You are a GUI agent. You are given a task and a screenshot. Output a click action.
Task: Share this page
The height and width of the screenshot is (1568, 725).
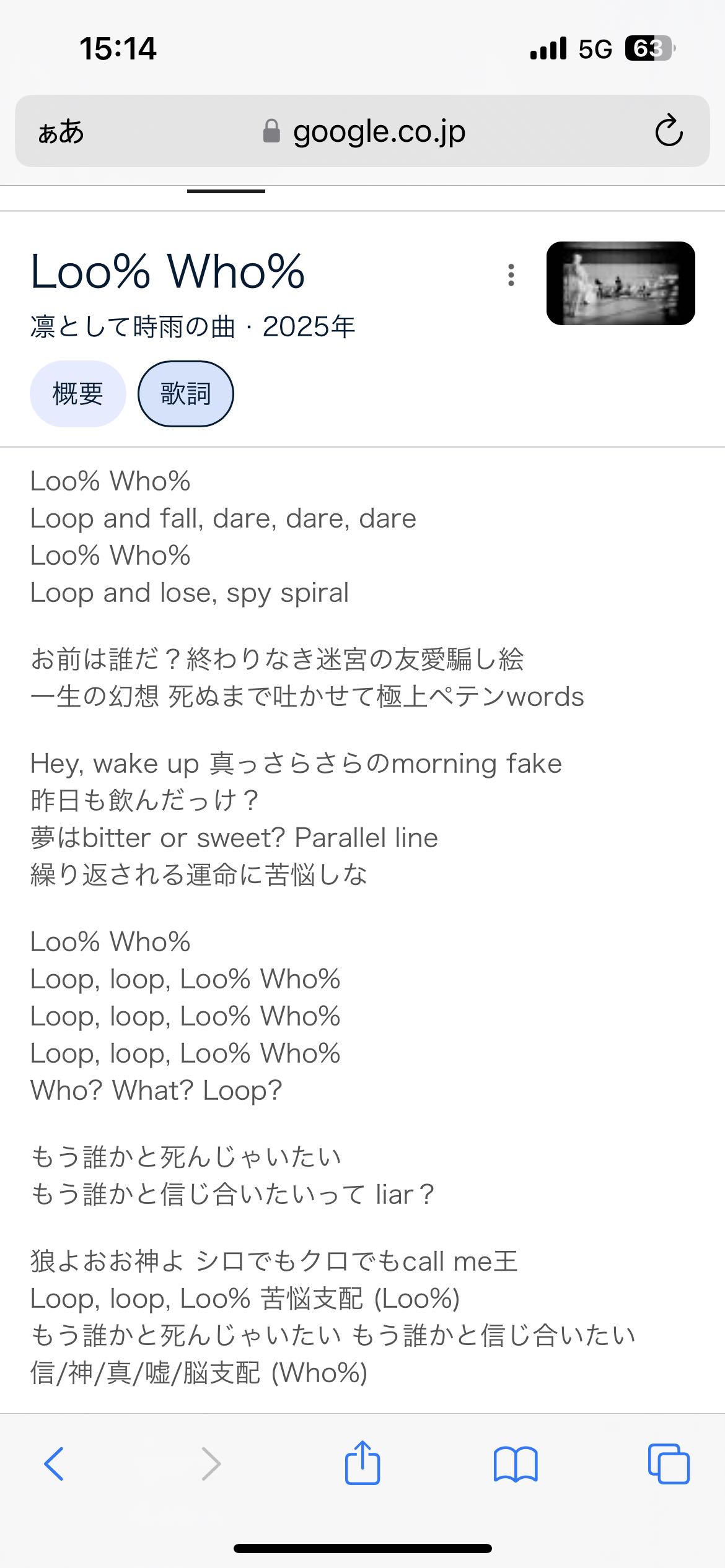pyautogui.click(x=362, y=1463)
